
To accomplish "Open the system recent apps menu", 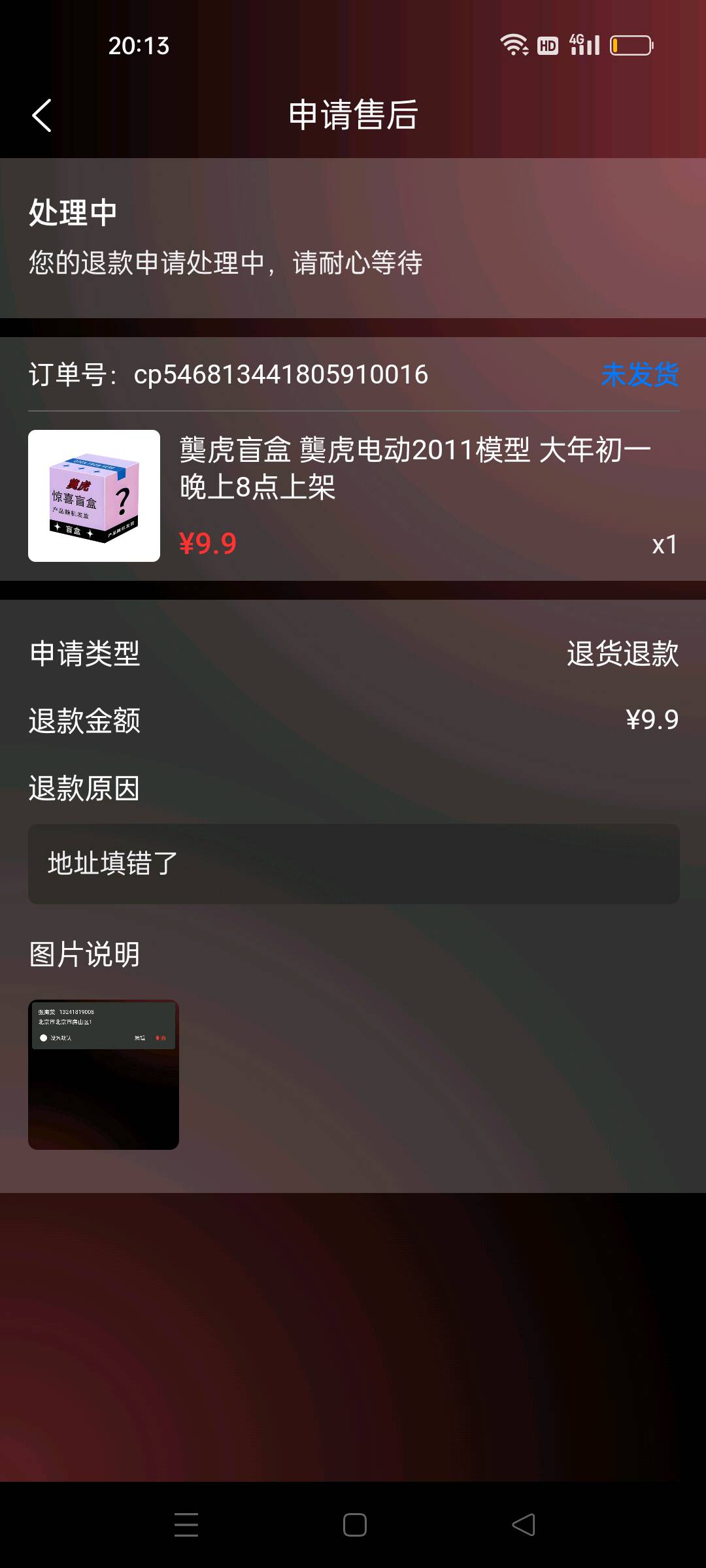I will pos(186,1525).
